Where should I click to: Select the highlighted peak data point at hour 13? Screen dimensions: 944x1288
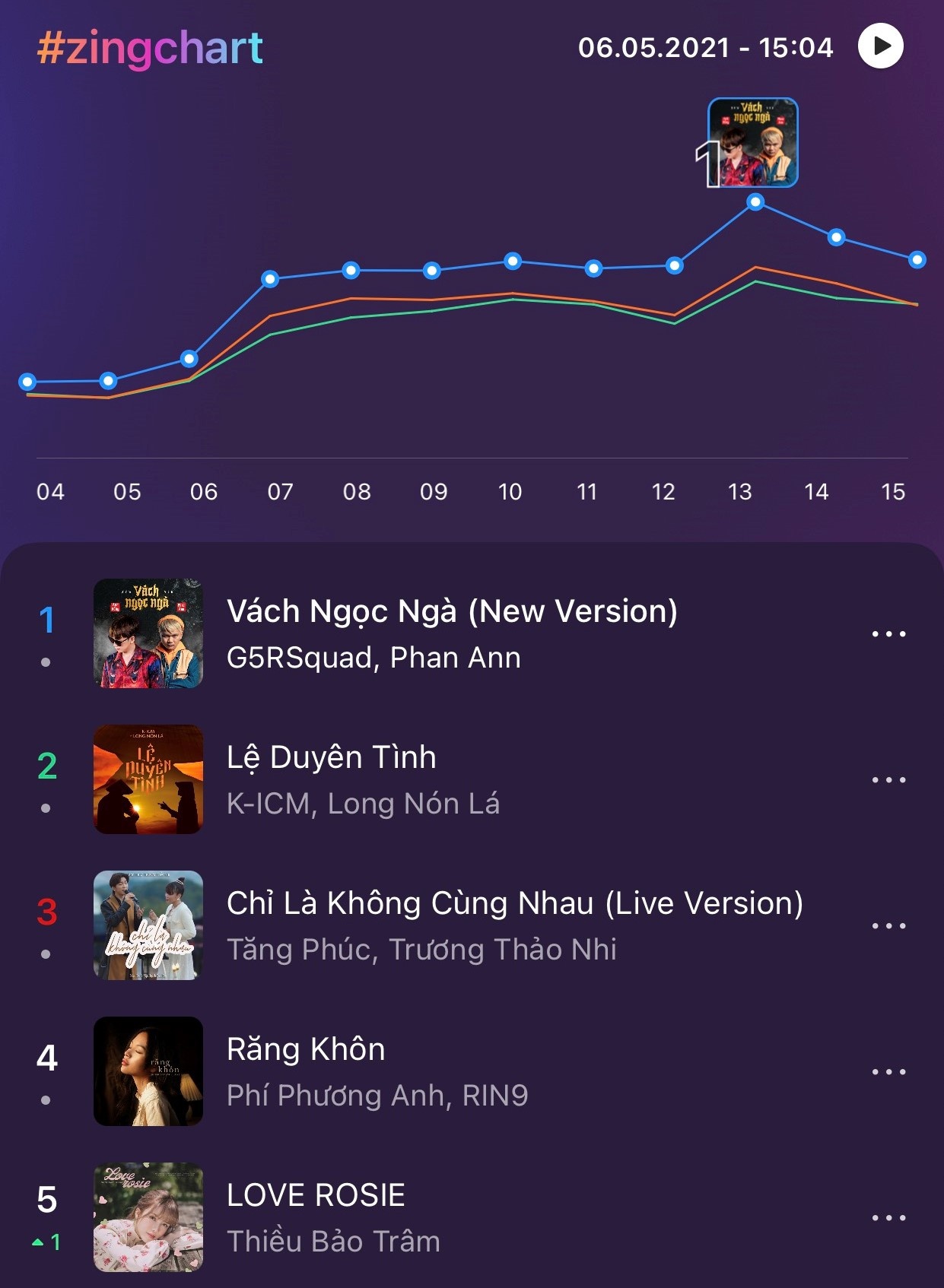click(755, 201)
